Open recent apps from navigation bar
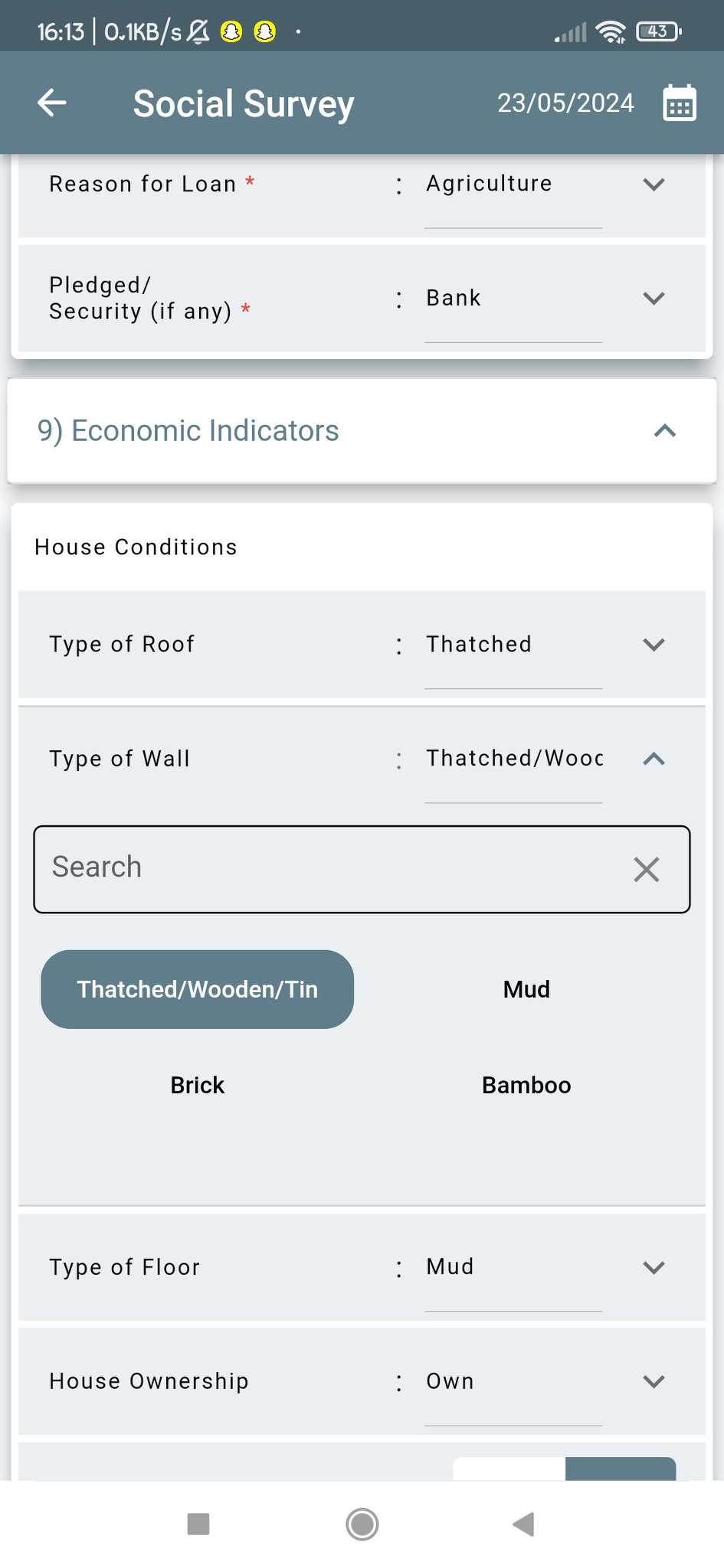The width and height of the screenshot is (724, 1568). 198,1524
